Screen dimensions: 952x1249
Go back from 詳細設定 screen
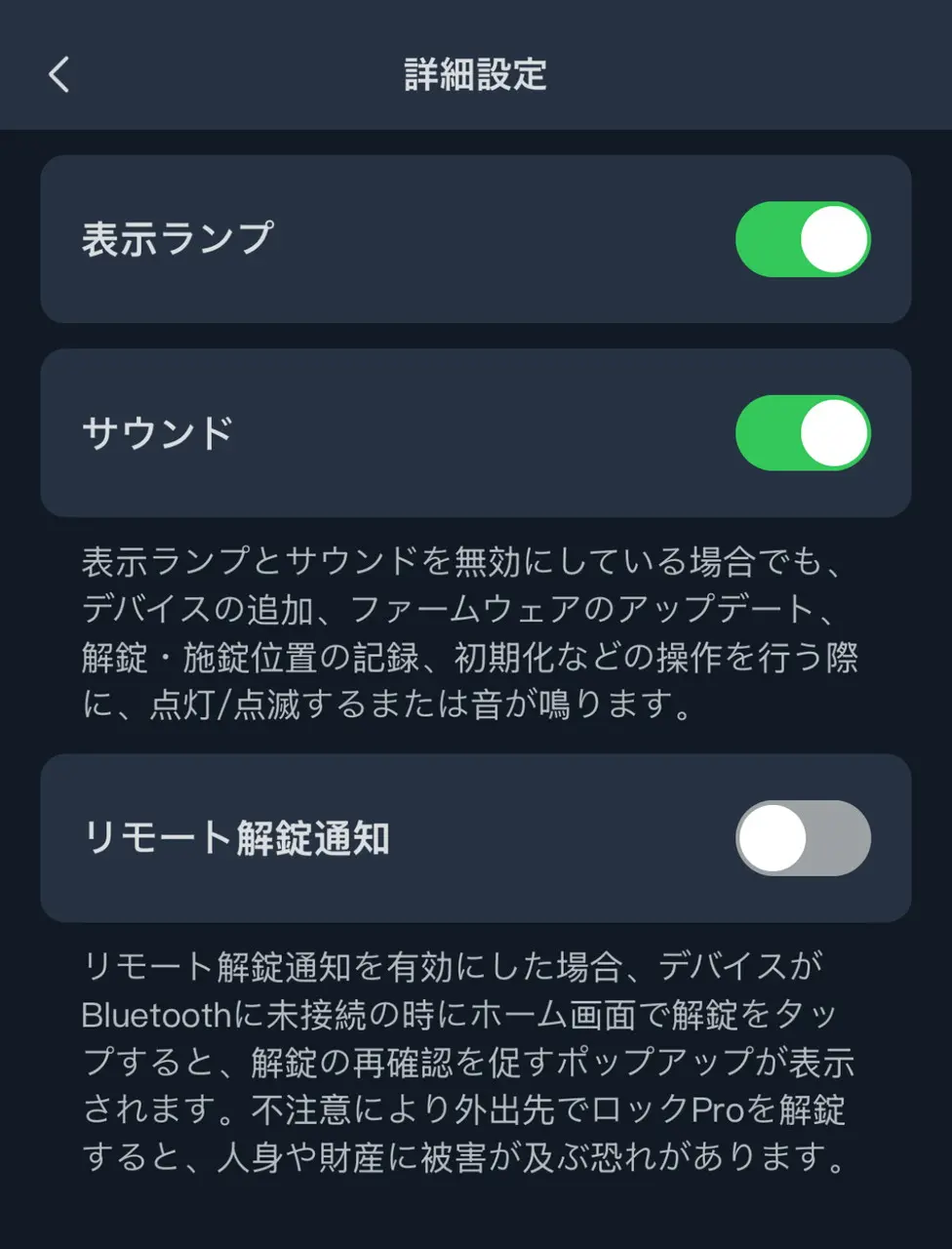(59, 74)
